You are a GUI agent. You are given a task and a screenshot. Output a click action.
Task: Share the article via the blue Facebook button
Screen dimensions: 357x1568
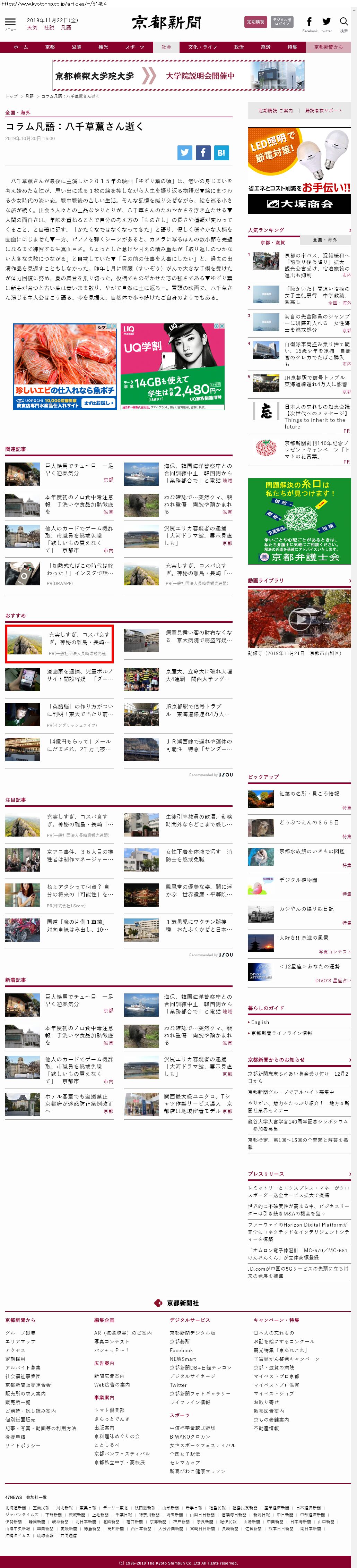(203, 153)
